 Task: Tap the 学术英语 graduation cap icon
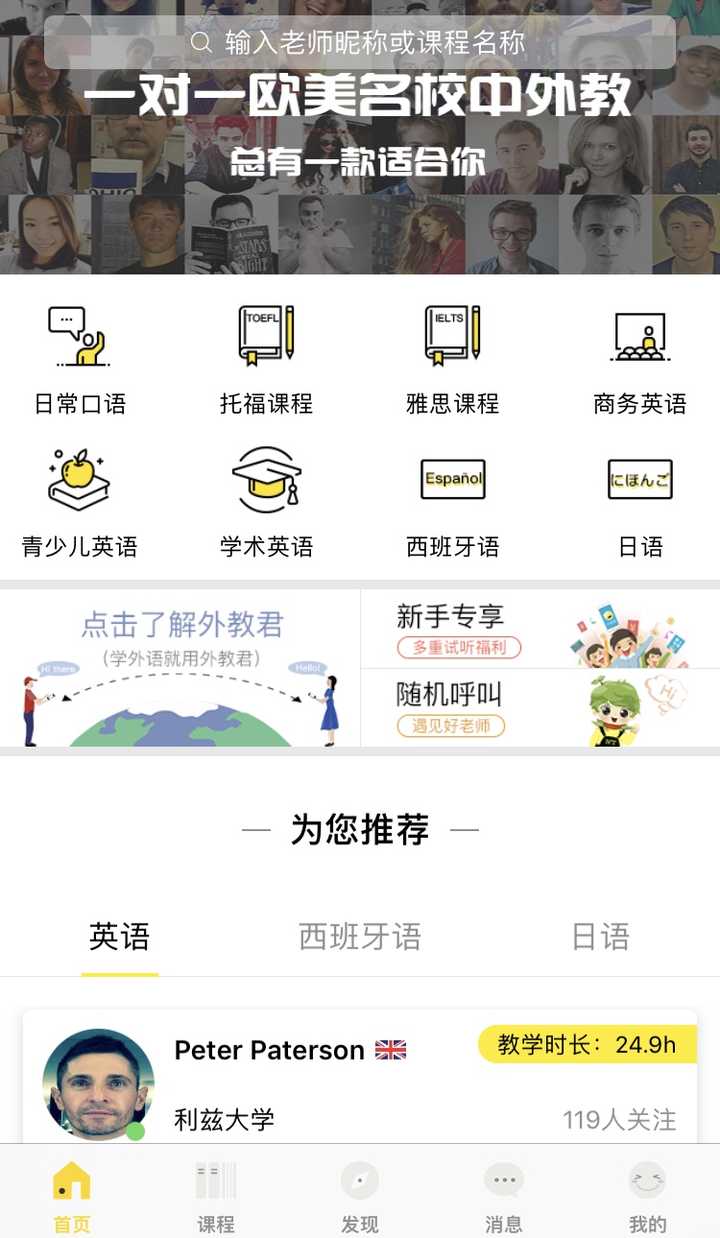point(265,480)
